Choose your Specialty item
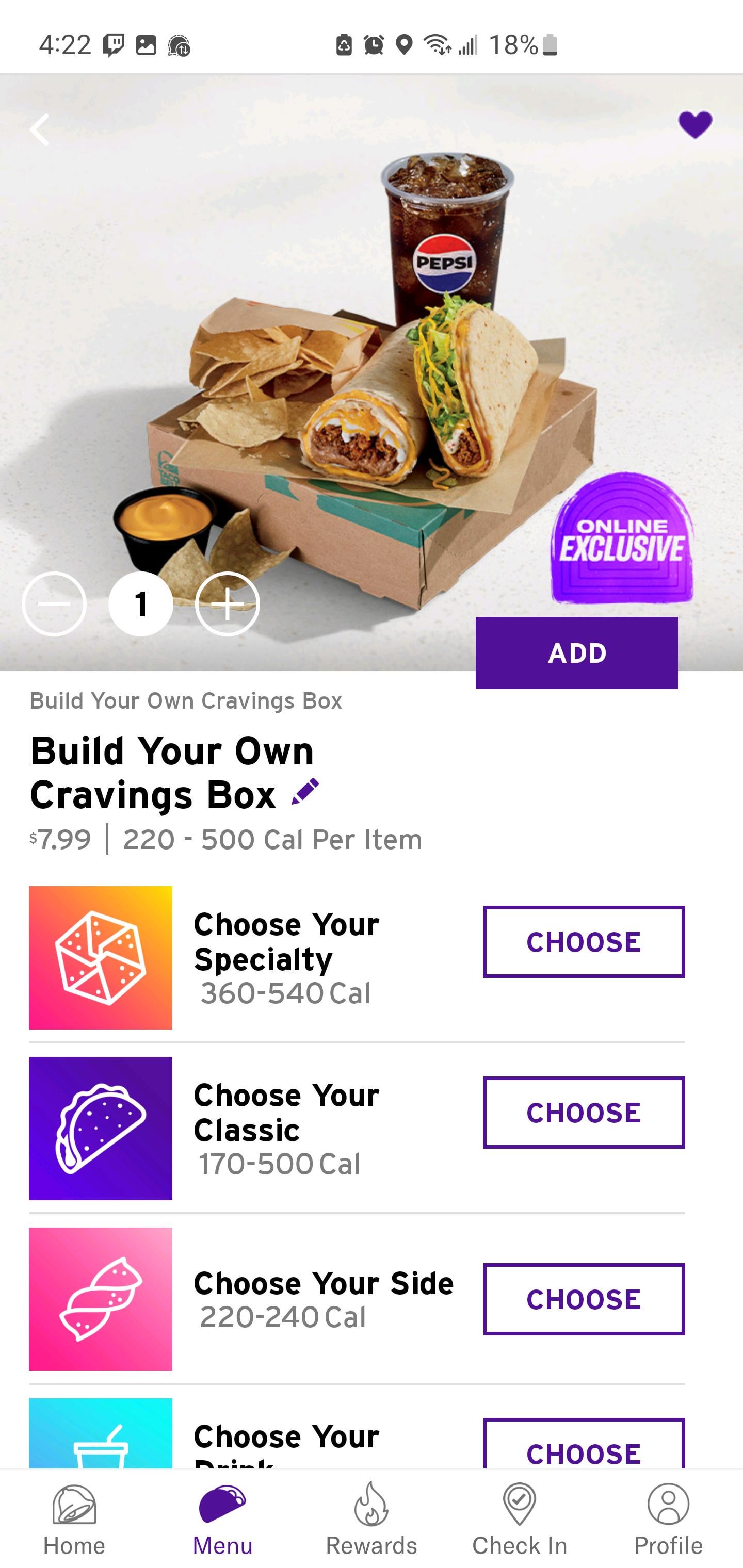743x1568 pixels. (584, 942)
